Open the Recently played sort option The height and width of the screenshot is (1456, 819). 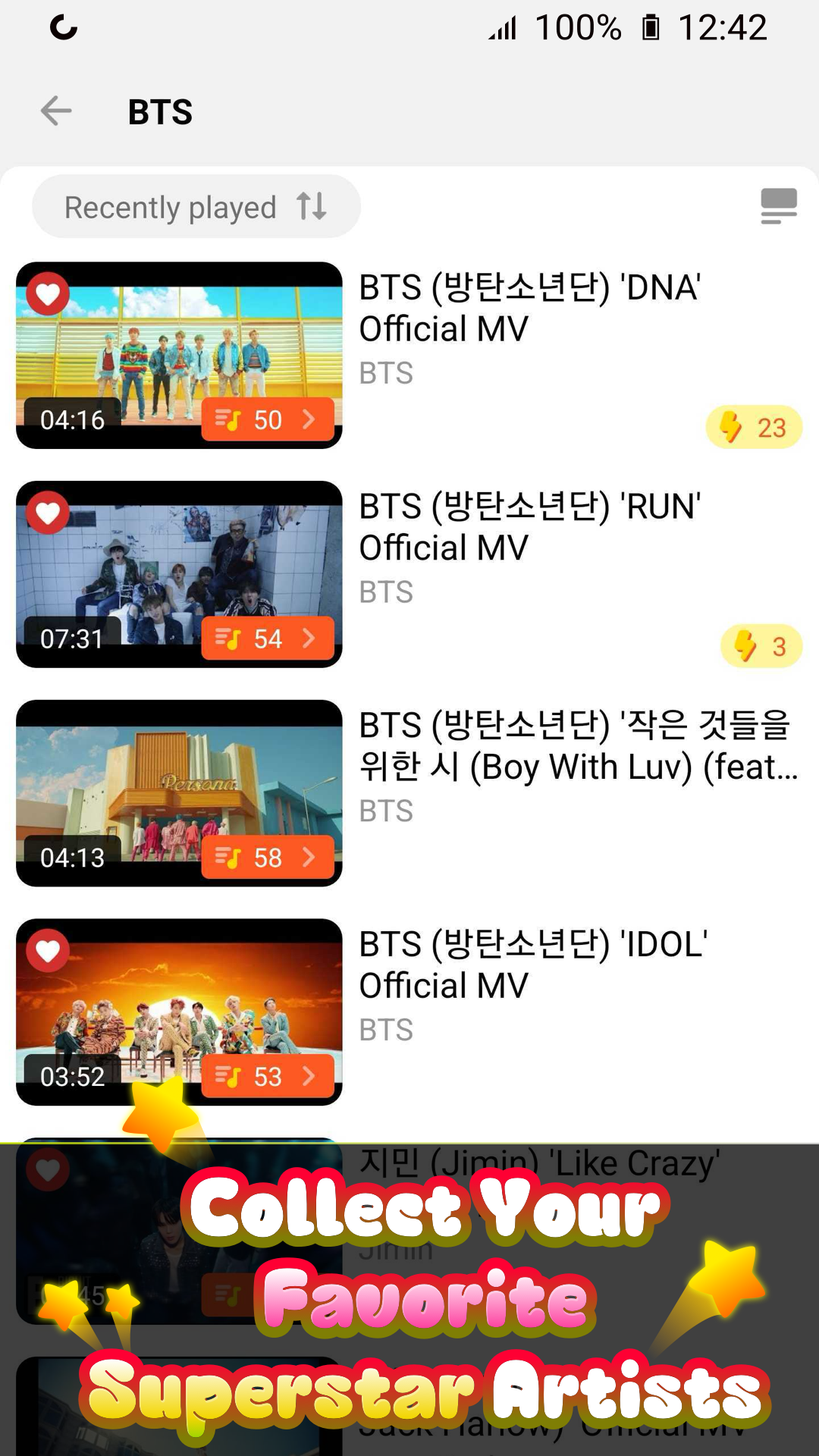(x=196, y=207)
